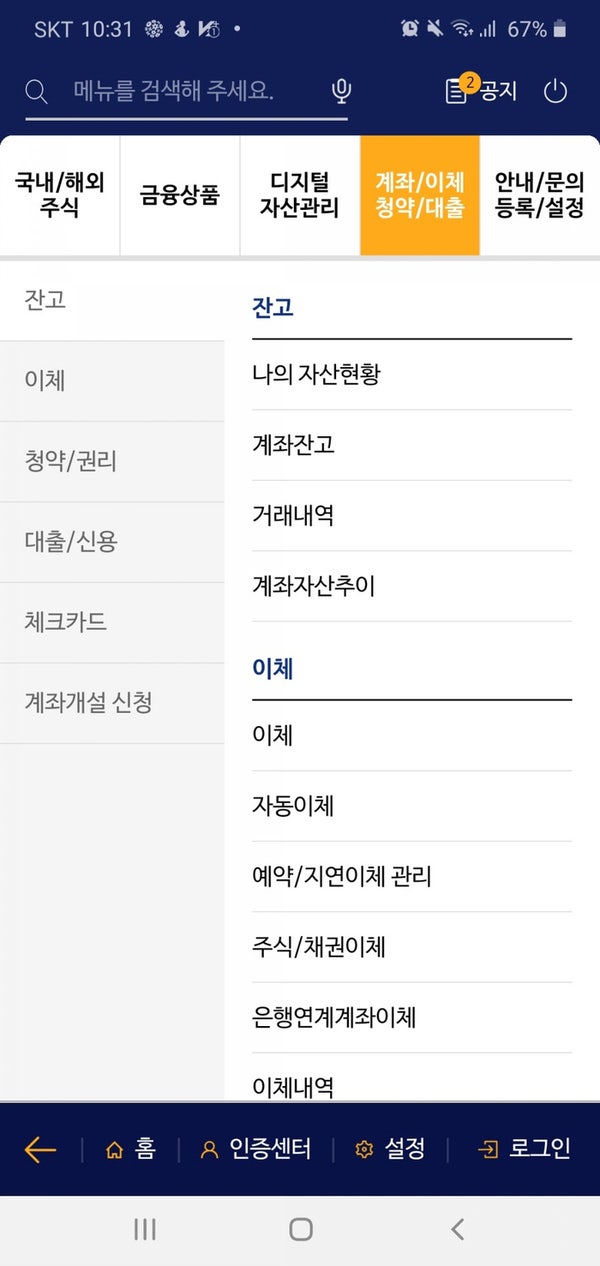Tap the orange back arrow
Screen dimensions: 600x1266
pos(41,1149)
